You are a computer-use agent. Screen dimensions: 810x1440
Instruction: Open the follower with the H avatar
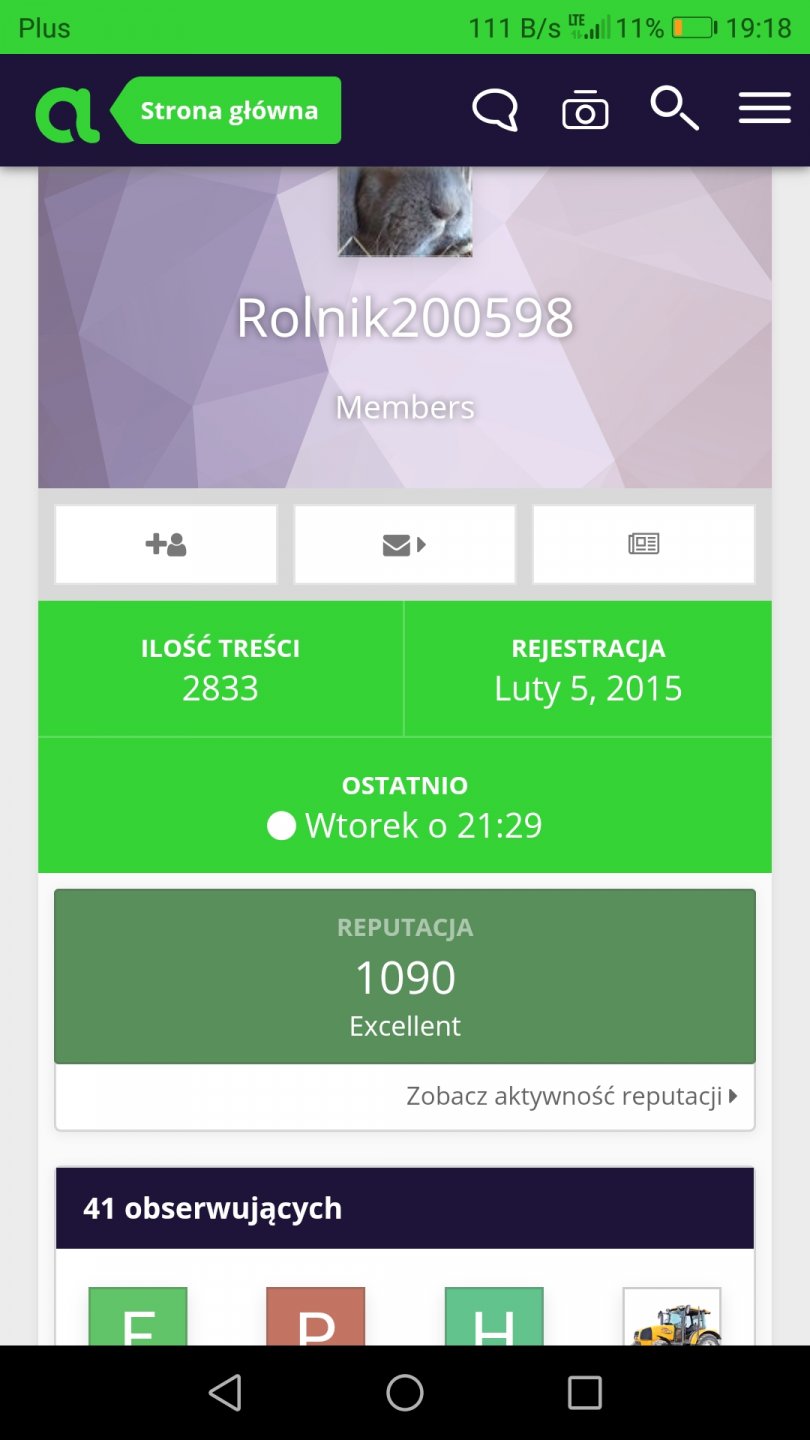494,1317
